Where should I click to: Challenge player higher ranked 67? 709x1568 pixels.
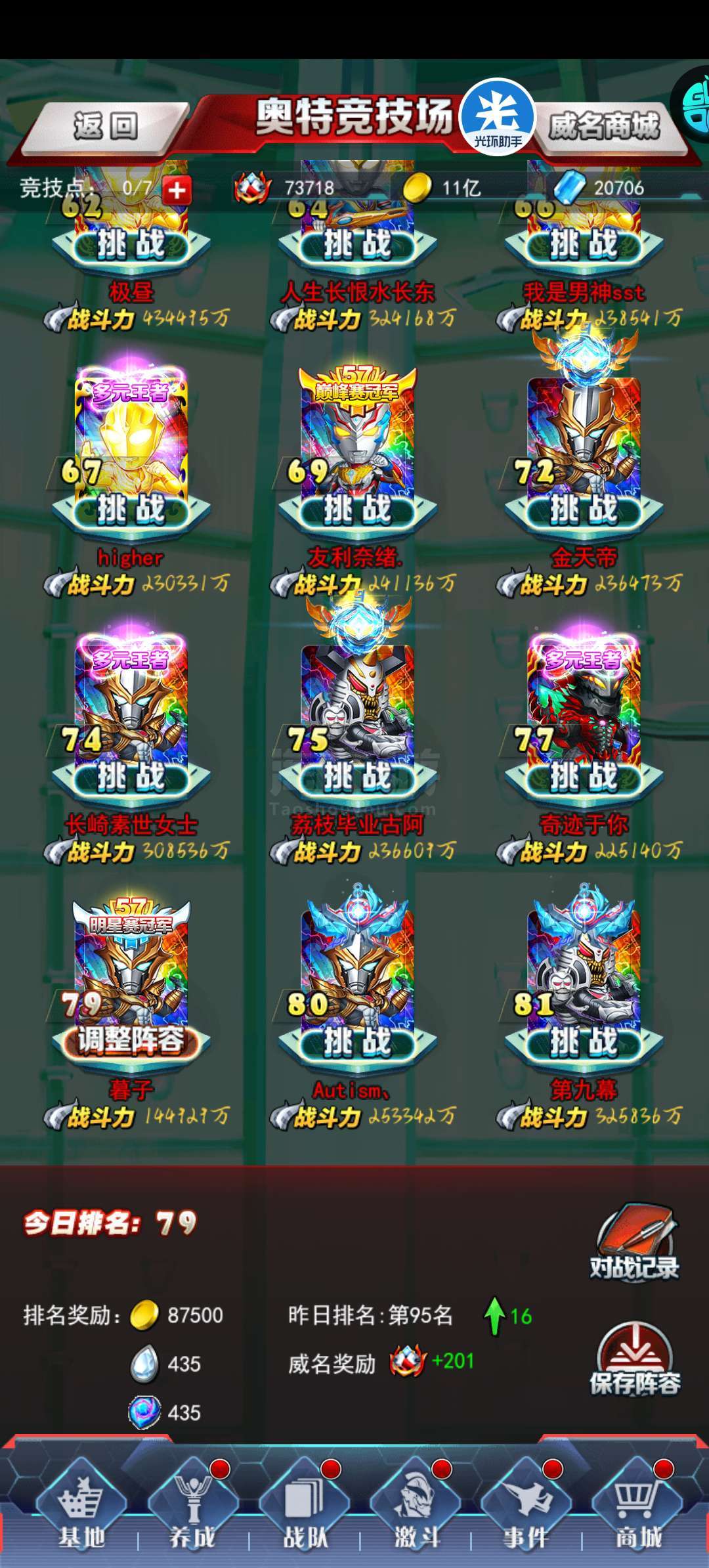(131, 510)
